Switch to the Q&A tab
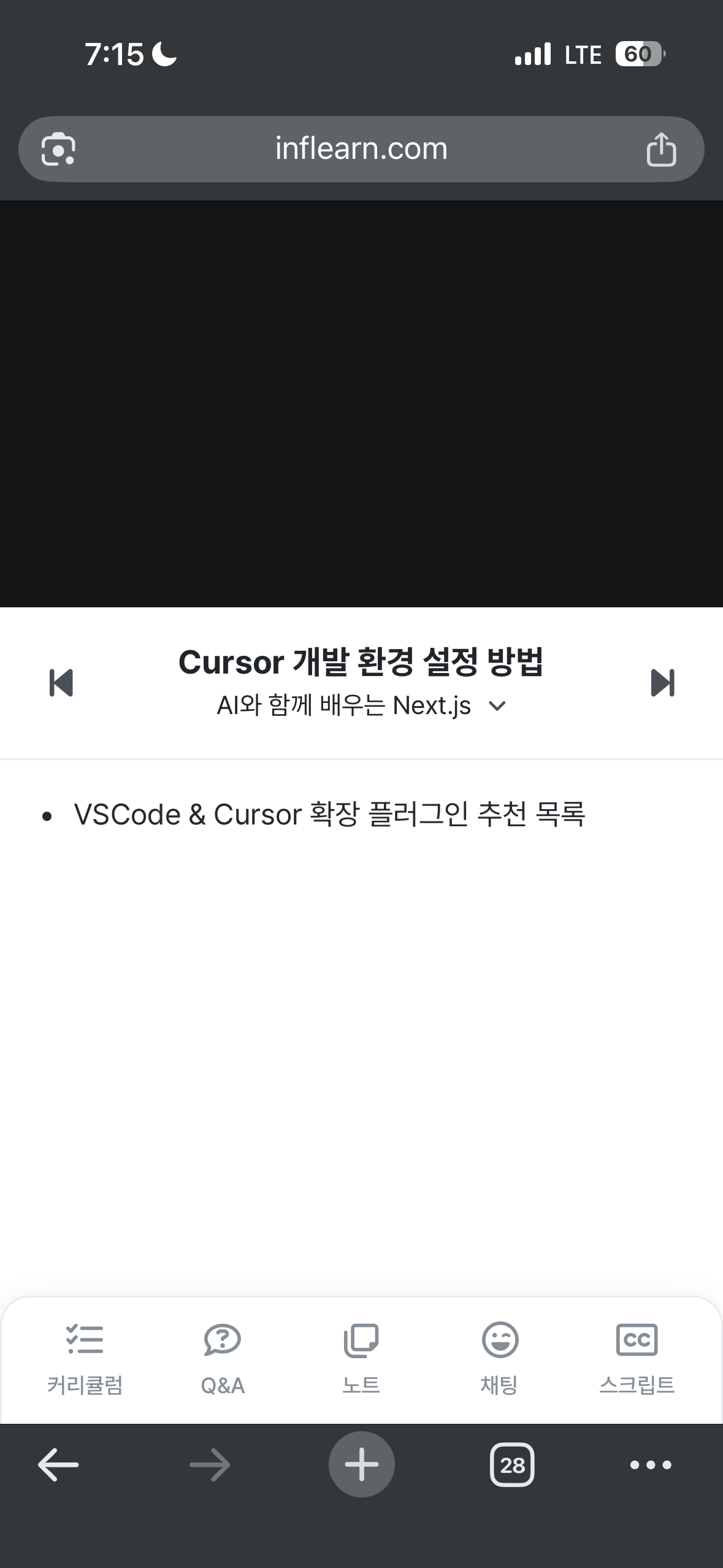The height and width of the screenshot is (1568, 723). pos(223,1358)
